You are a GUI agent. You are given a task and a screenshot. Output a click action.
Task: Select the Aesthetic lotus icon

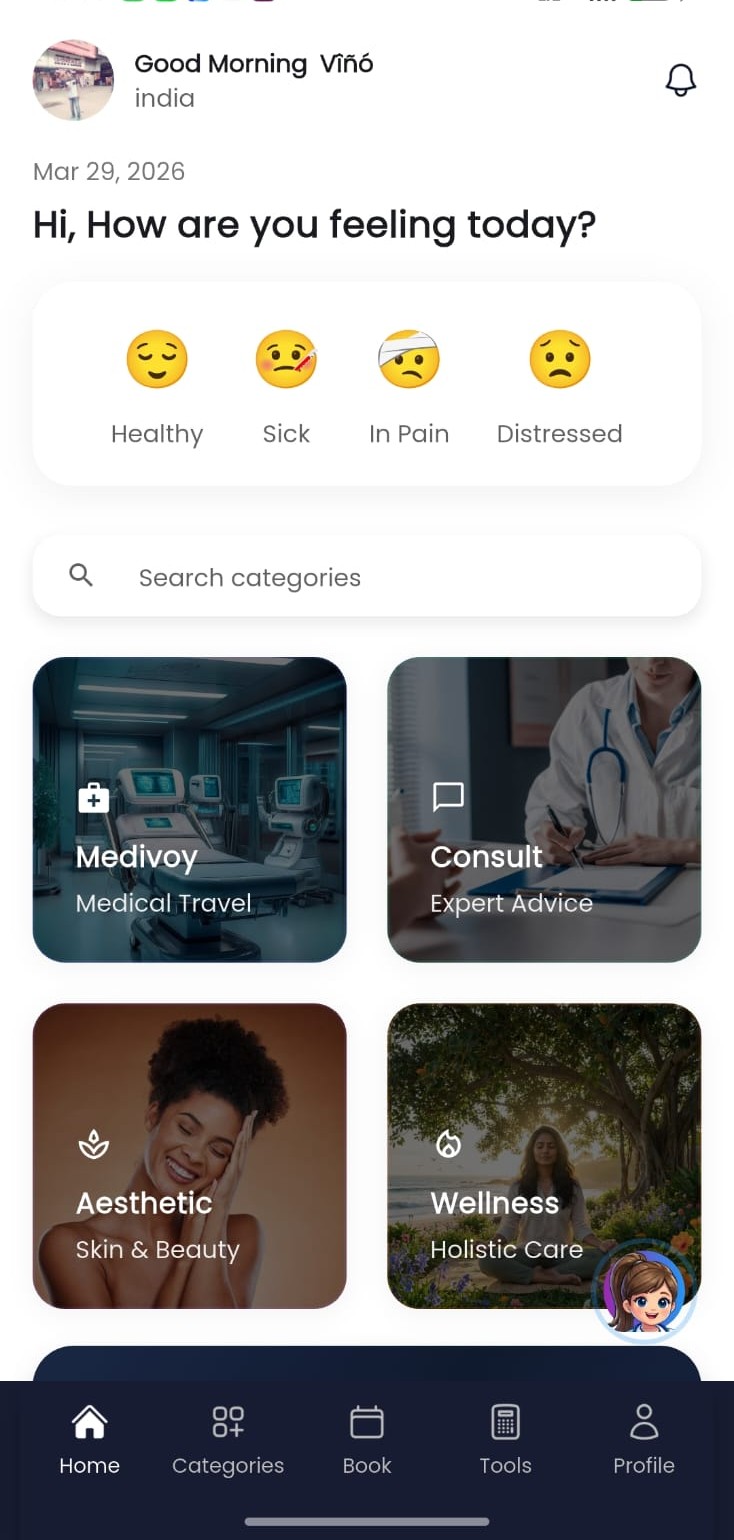(x=93, y=1144)
